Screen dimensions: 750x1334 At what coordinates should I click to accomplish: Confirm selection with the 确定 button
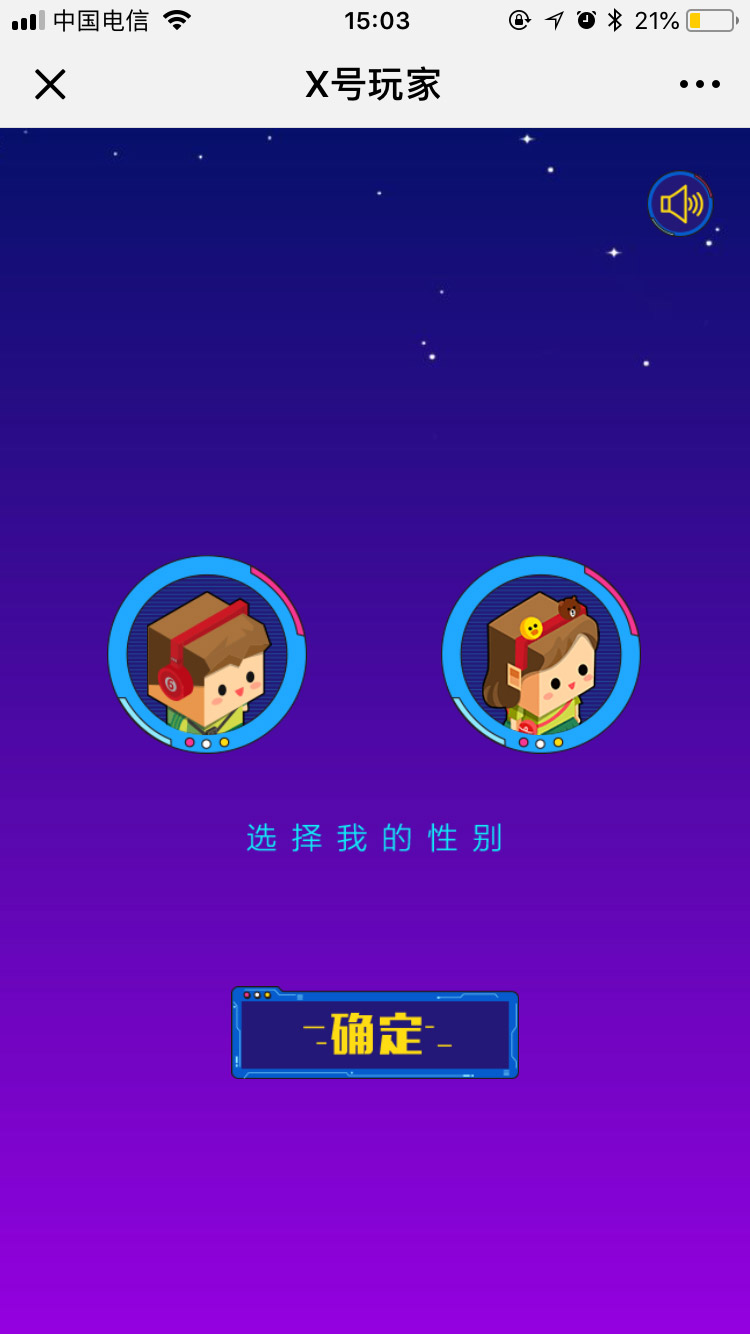click(375, 1033)
